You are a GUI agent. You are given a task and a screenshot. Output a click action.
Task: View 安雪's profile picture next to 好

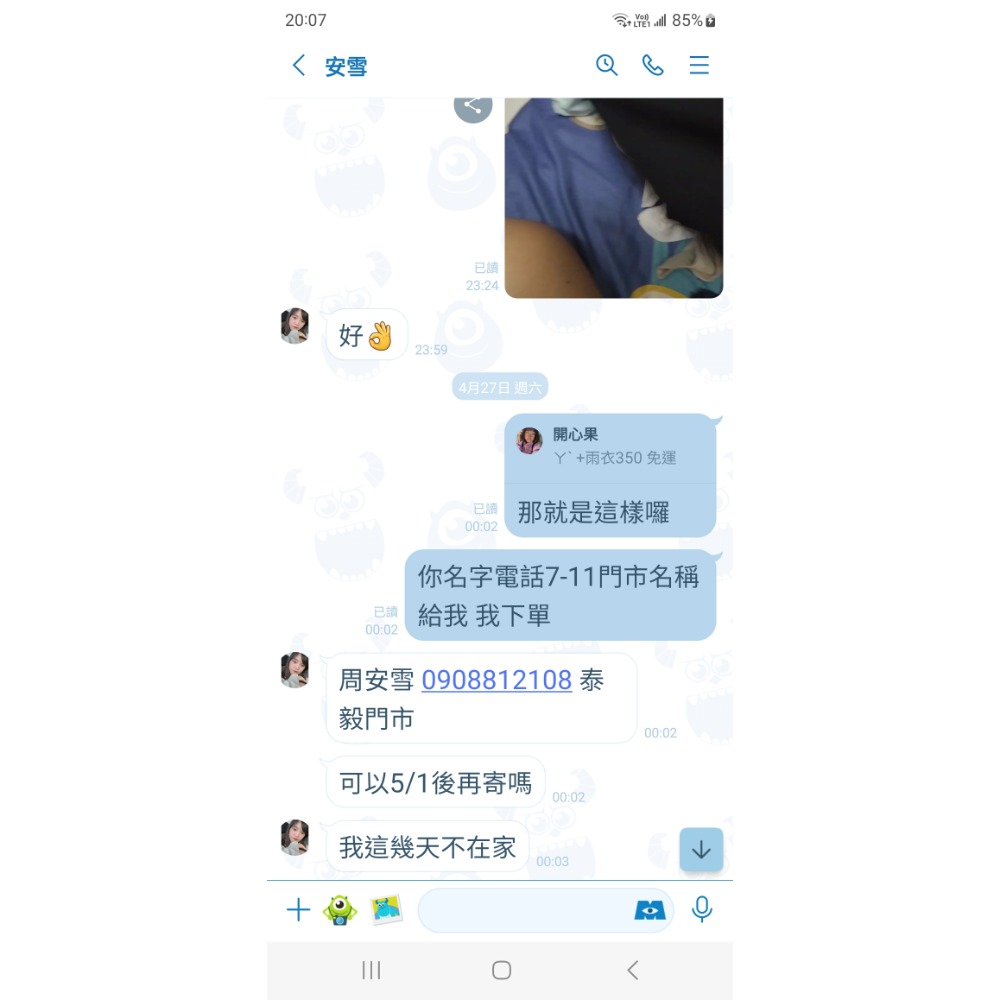tap(295, 327)
